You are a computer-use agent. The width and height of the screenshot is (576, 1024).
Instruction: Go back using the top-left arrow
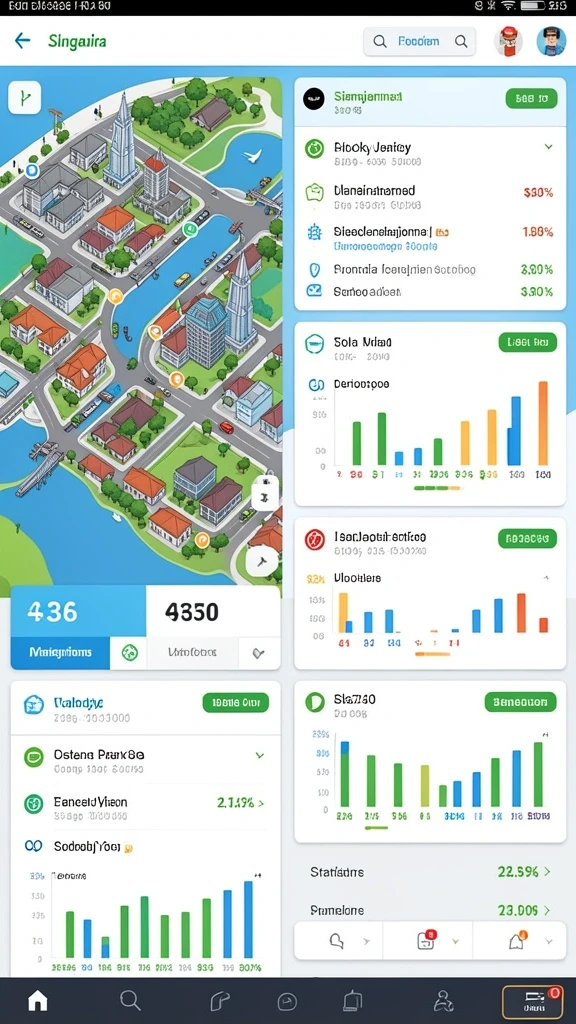[x=22, y=41]
